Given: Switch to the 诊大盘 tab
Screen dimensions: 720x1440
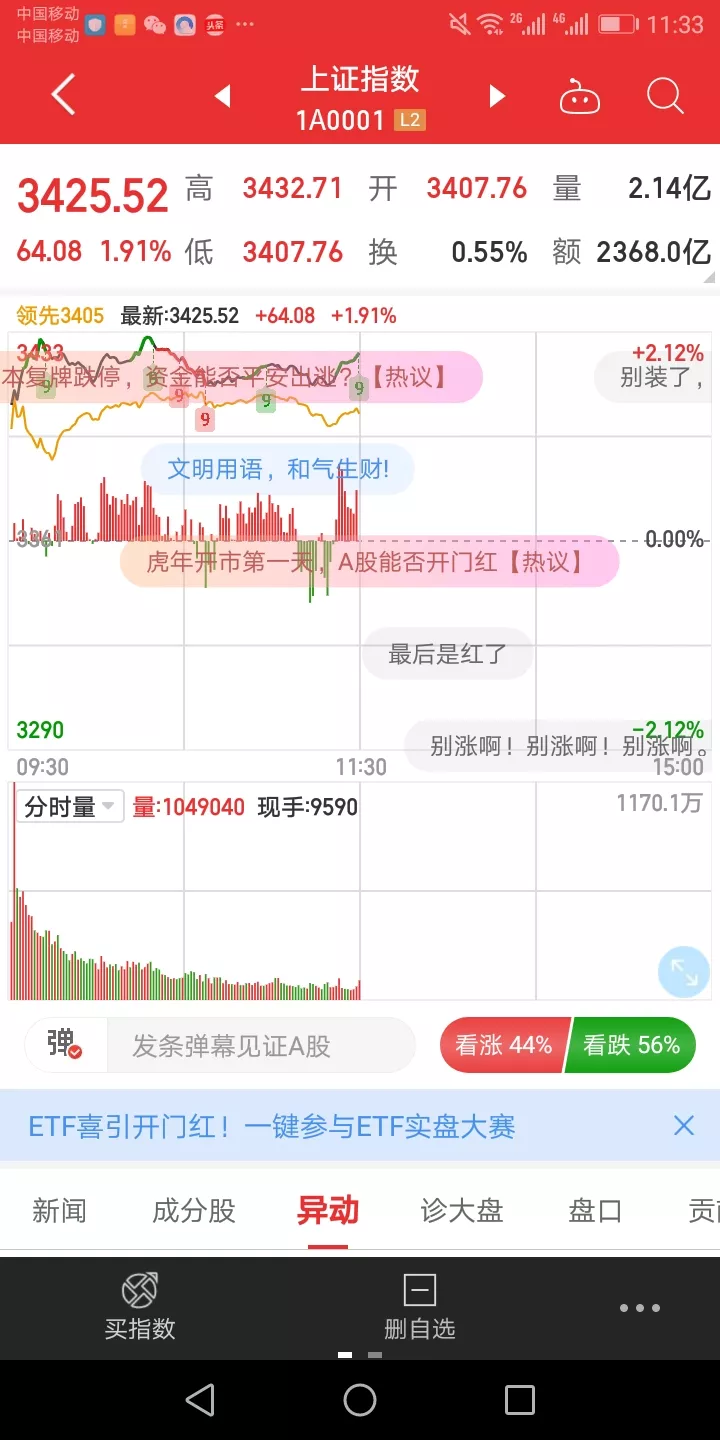Looking at the screenshot, I should pyautogui.click(x=461, y=1211).
